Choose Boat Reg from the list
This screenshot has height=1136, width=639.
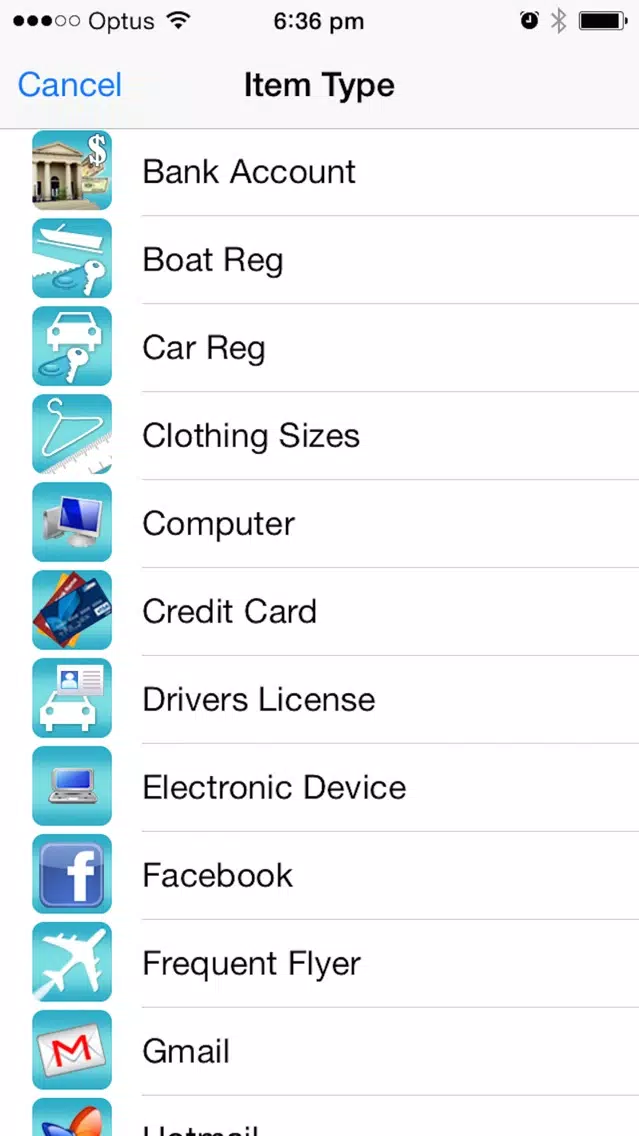320,259
